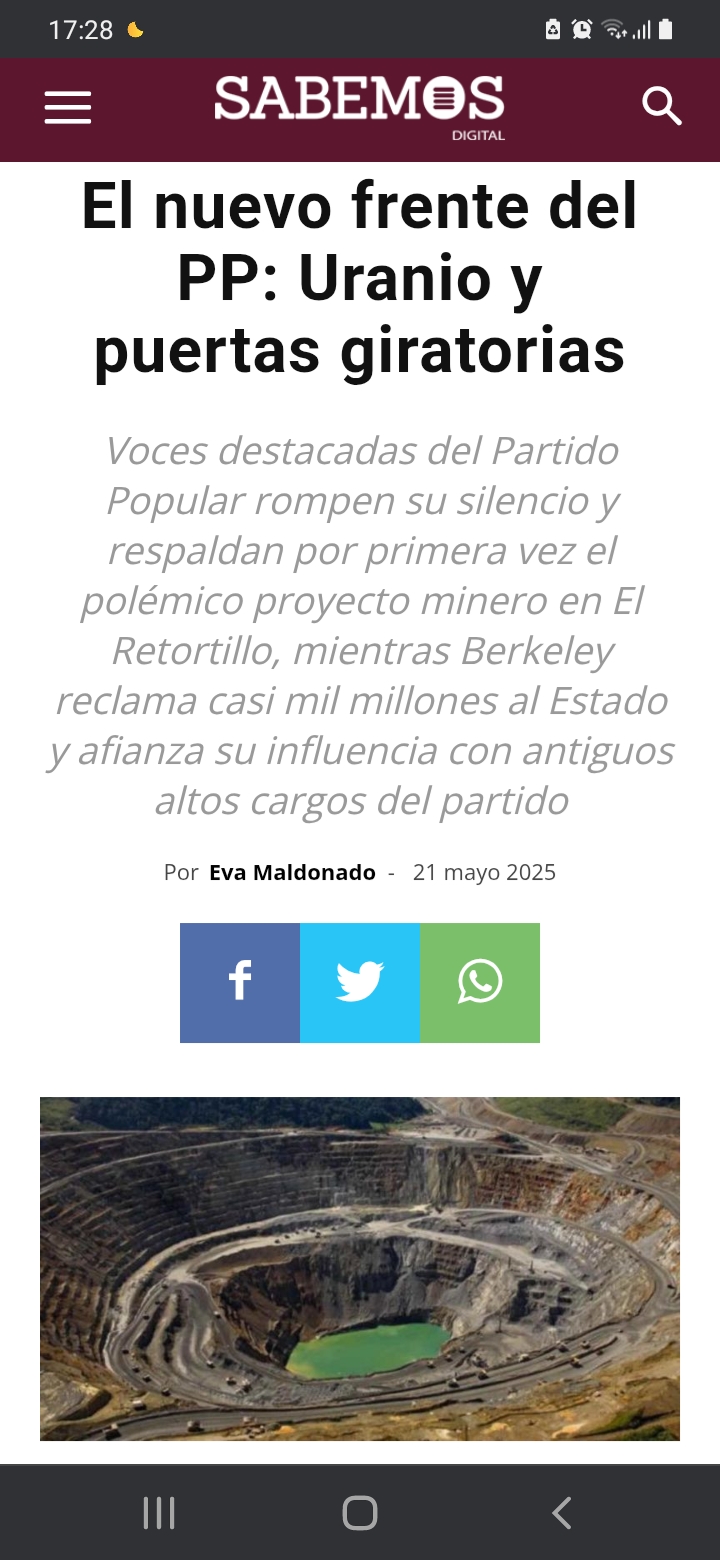This screenshot has width=720, height=1560.
Task: Open the hamburger menu
Action: pos(68,108)
